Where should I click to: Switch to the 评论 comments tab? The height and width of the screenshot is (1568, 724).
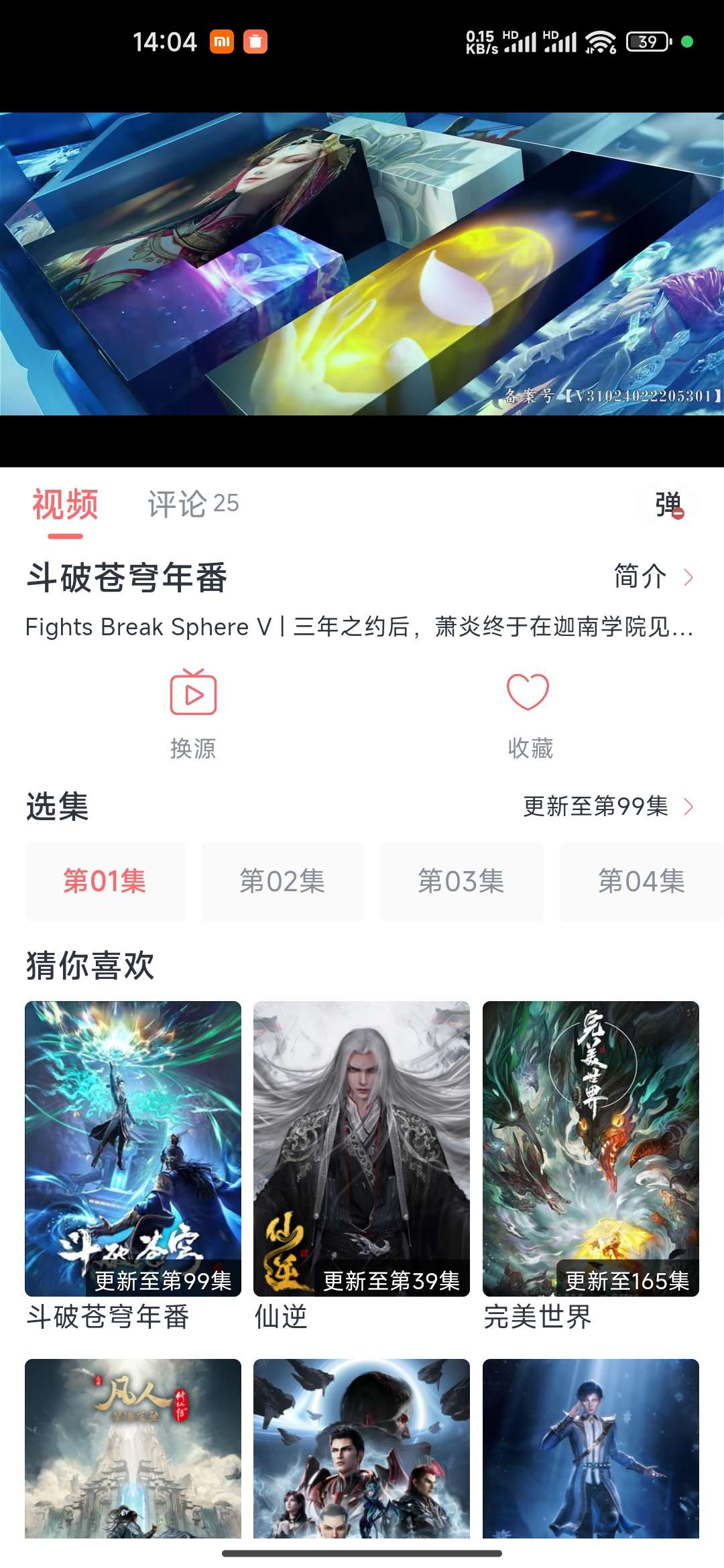pos(193,504)
